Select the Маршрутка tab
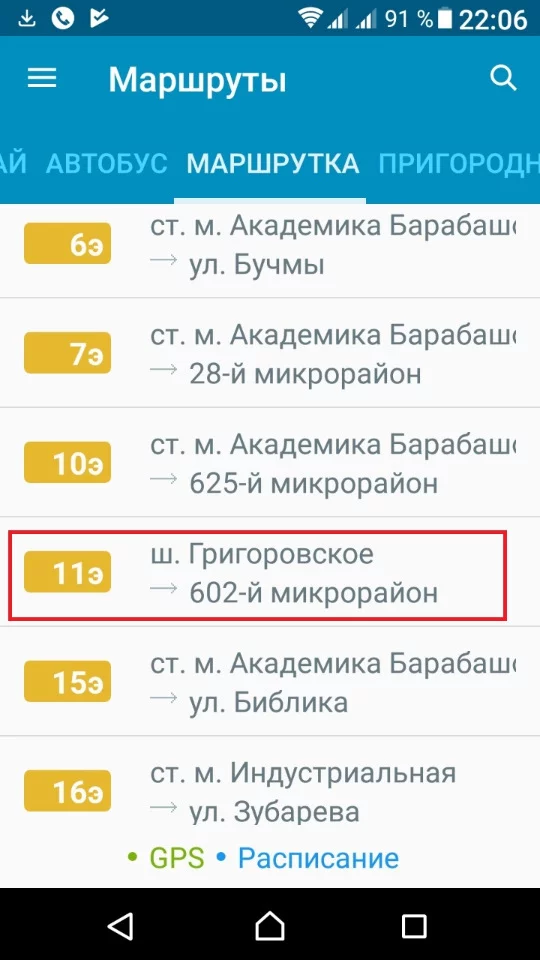Viewport: 540px width, 960px height. [x=272, y=163]
